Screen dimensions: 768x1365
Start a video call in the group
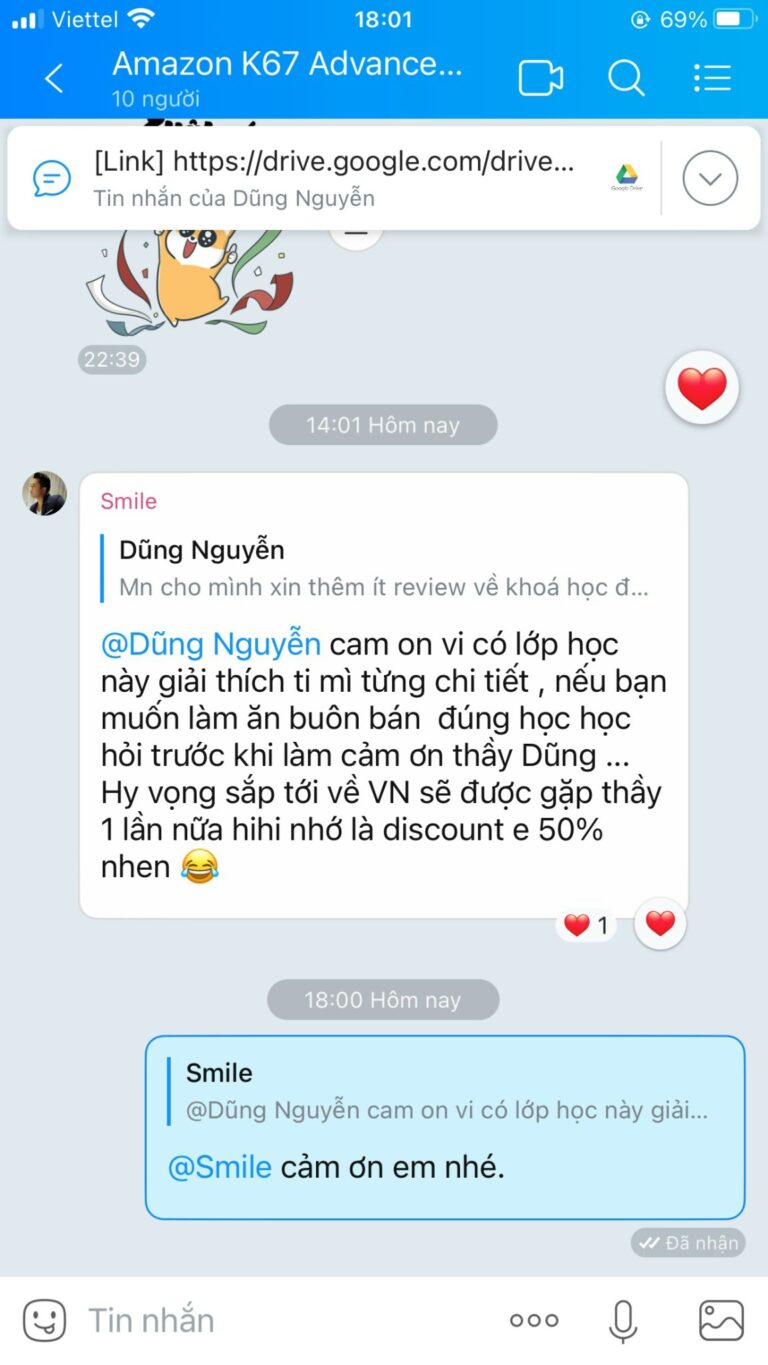540,78
